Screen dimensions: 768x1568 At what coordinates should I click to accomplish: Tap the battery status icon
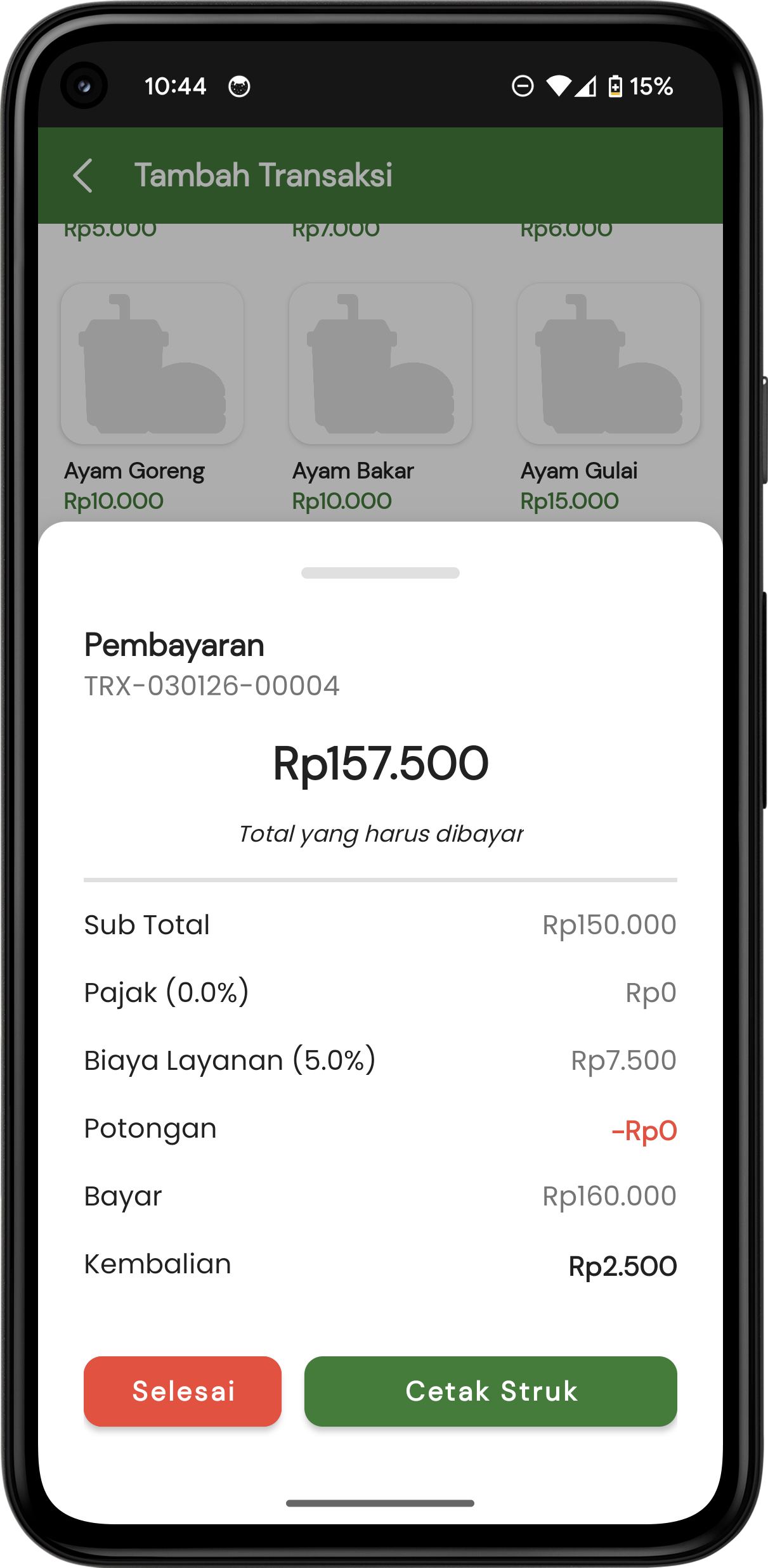click(x=616, y=87)
